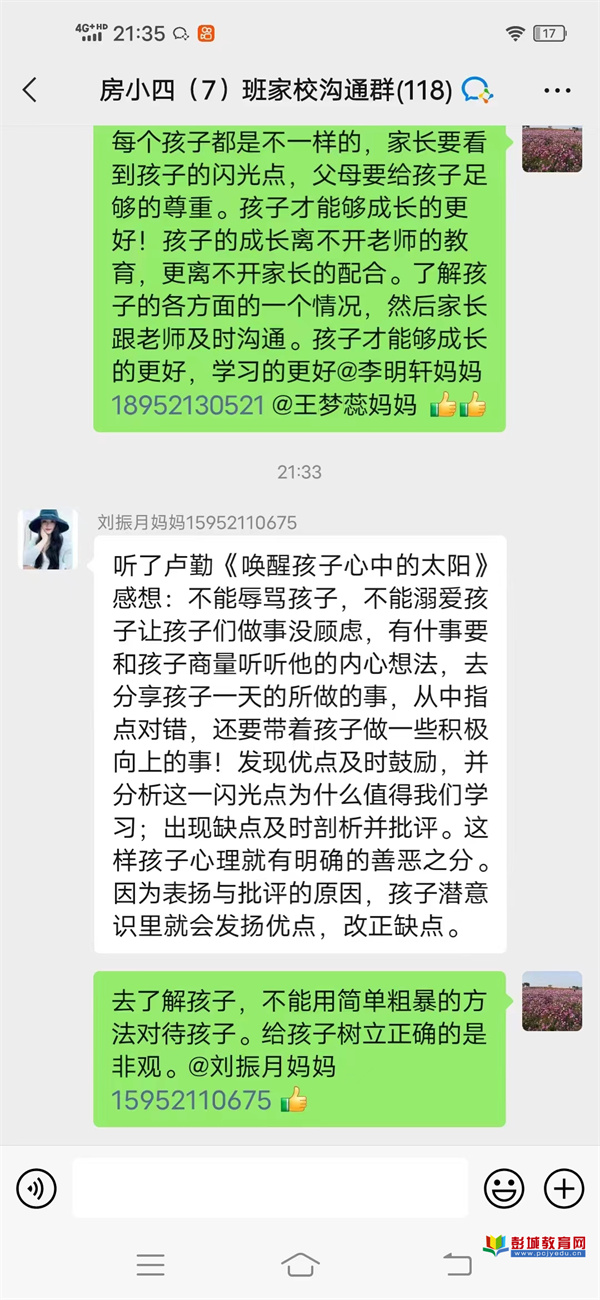Tap the phone number 18952130521 link
The width and height of the screenshot is (600, 1300).
coord(189,405)
